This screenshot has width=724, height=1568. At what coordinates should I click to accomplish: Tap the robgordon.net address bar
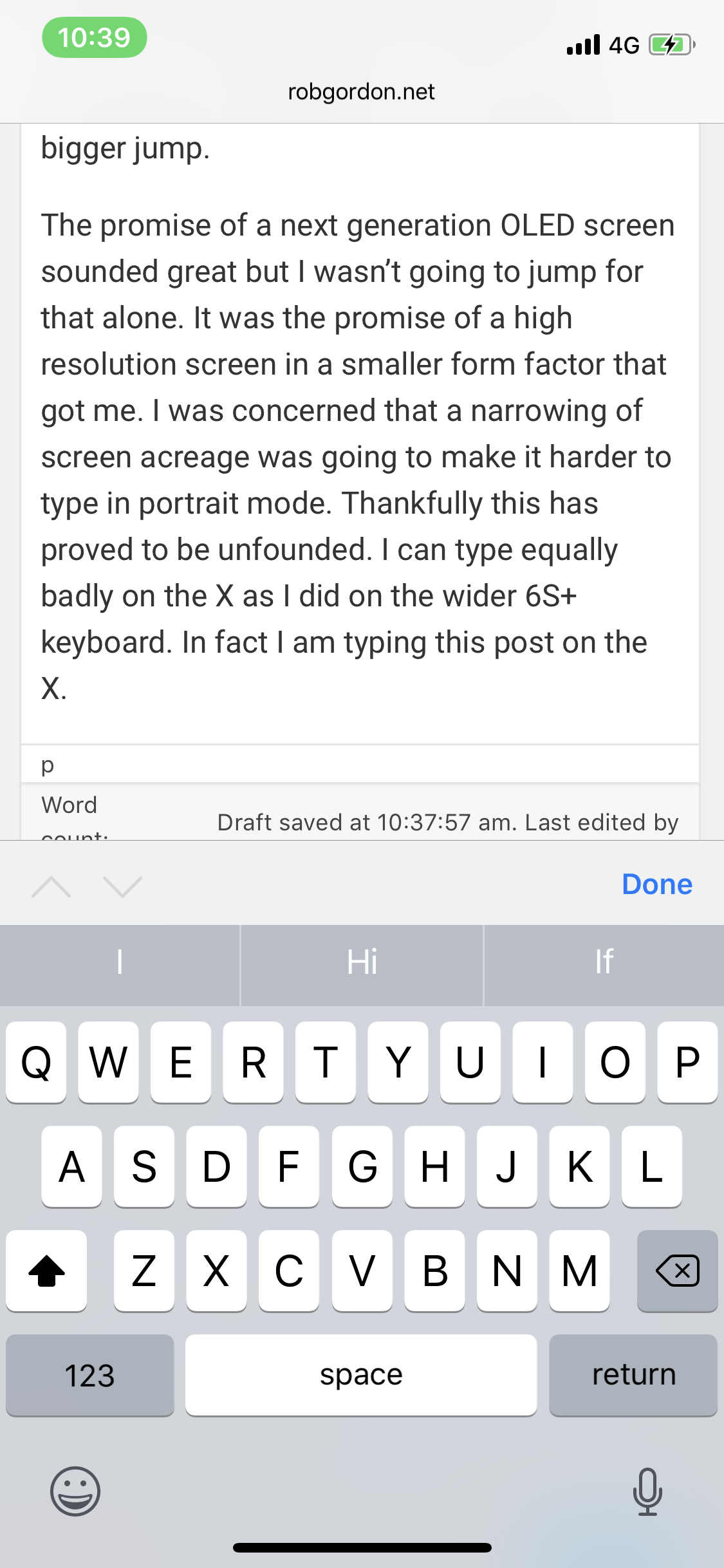[x=361, y=91]
